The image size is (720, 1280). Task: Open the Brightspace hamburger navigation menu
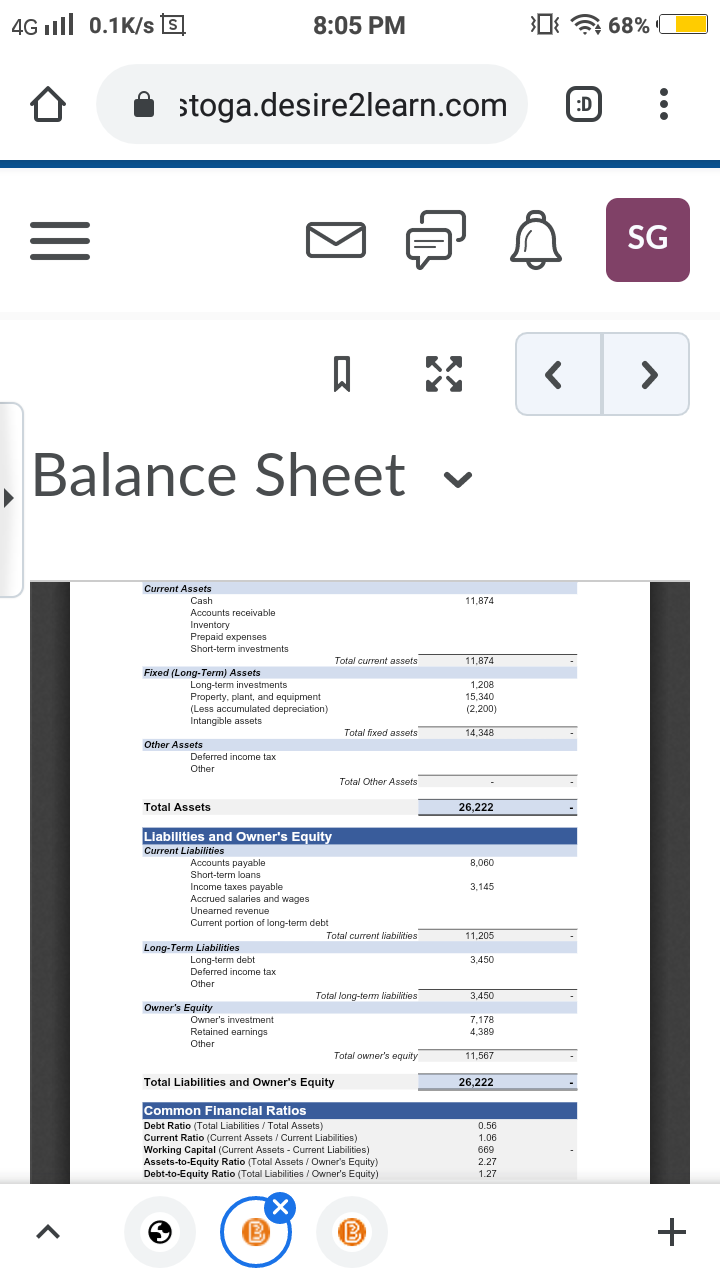[x=60, y=240]
